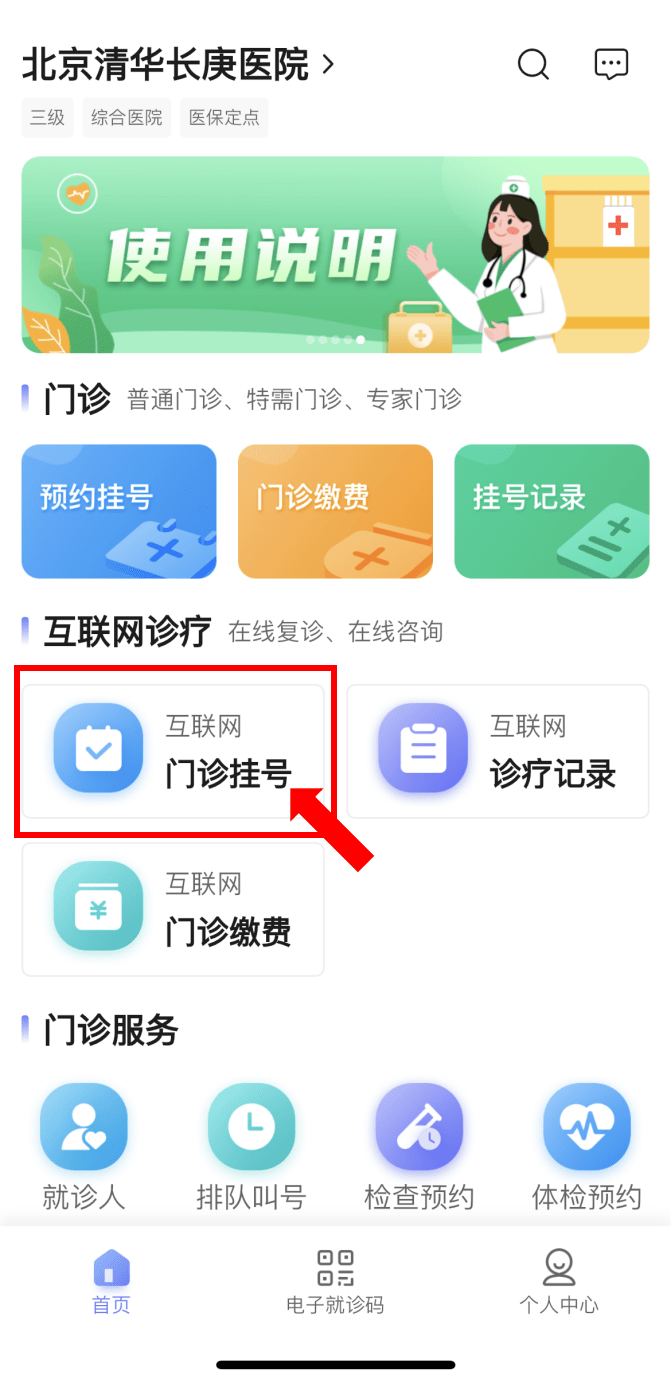Open 体检预约 service
Screen dimensions: 672x1378
click(587, 1146)
